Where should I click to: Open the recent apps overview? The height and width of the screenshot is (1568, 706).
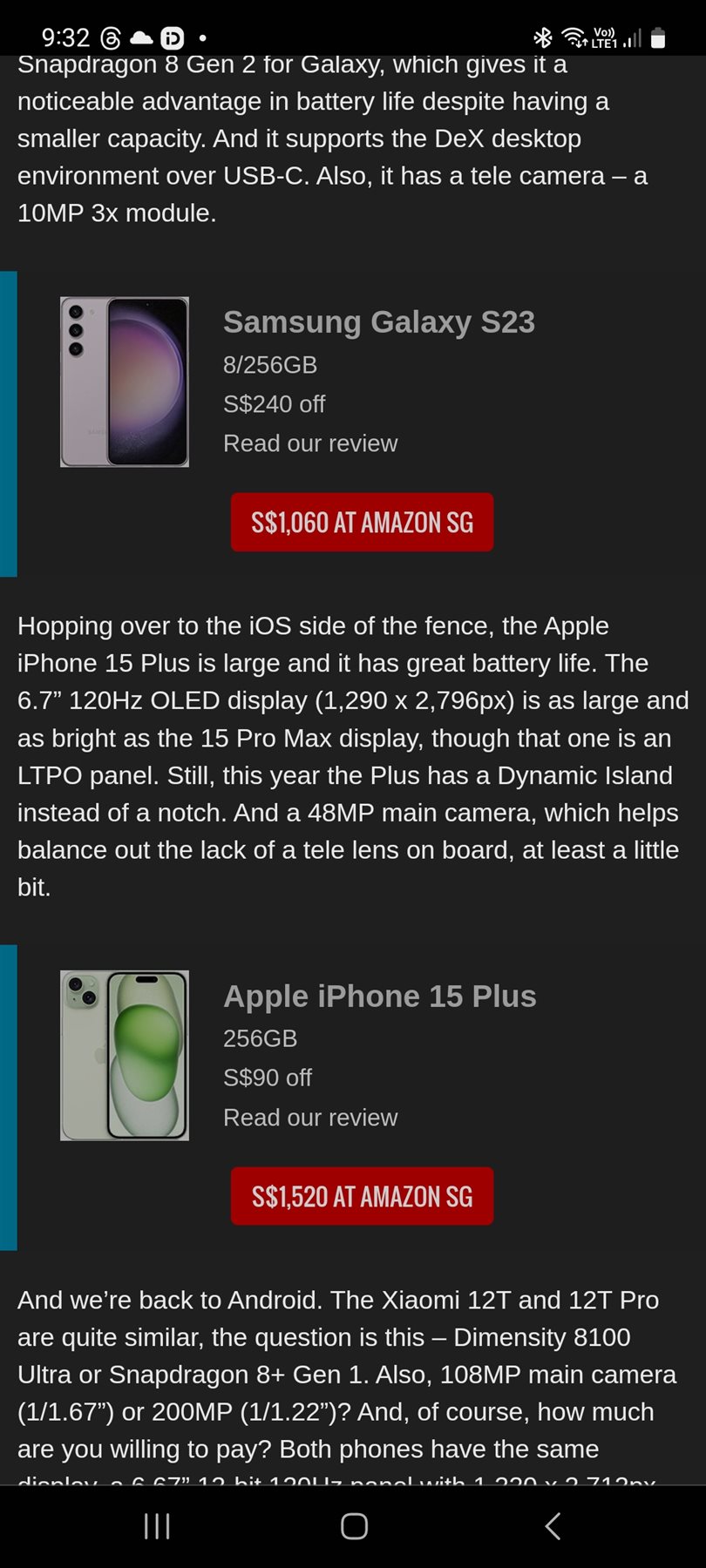click(157, 1525)
